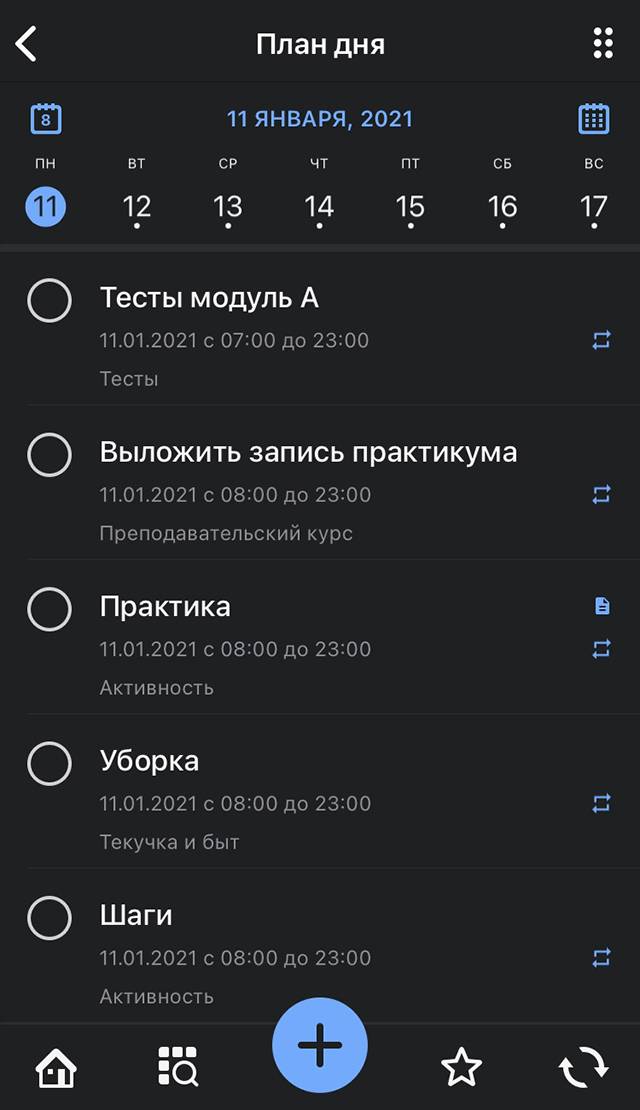Open the month calendar icon
The image size is (640, 1110).
[x=593, y=119]
